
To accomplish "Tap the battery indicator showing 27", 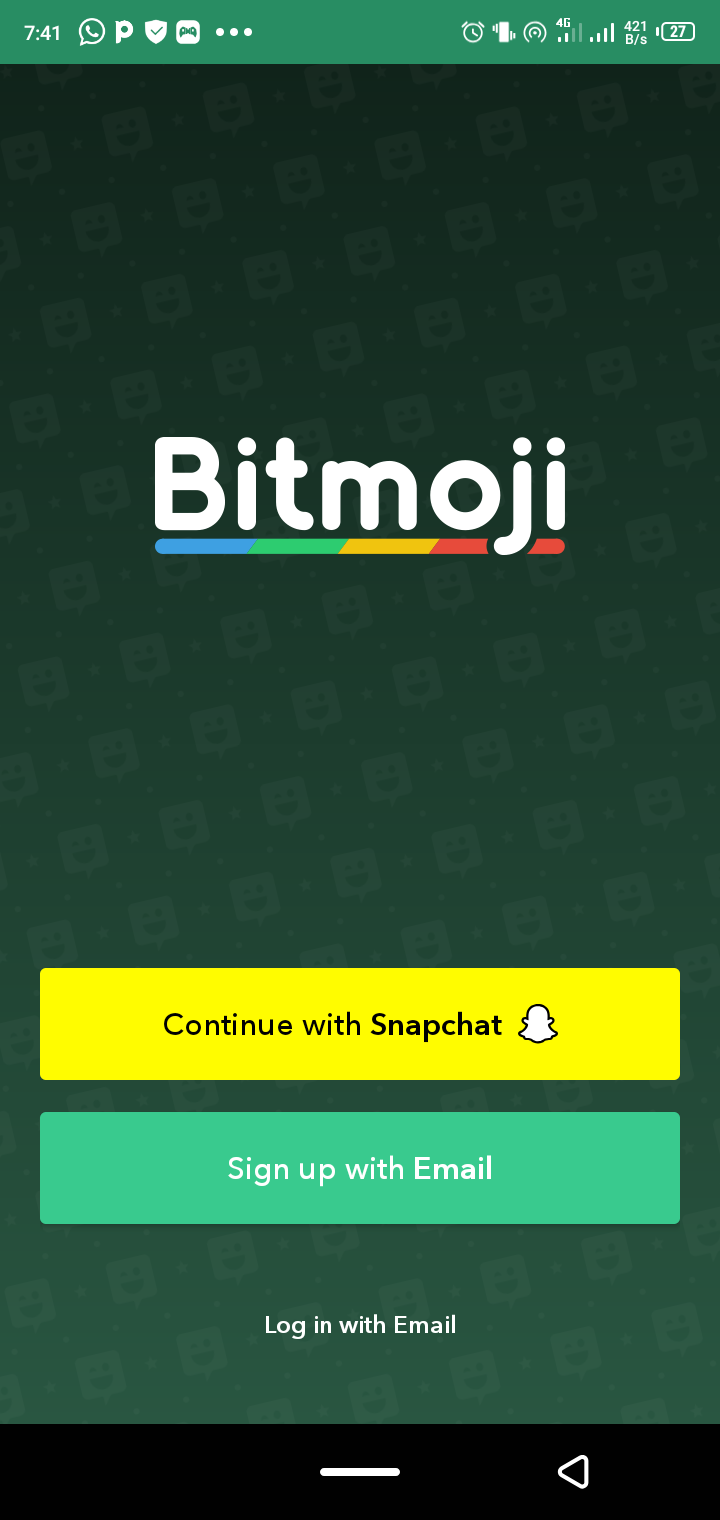I will coord(676,31).
